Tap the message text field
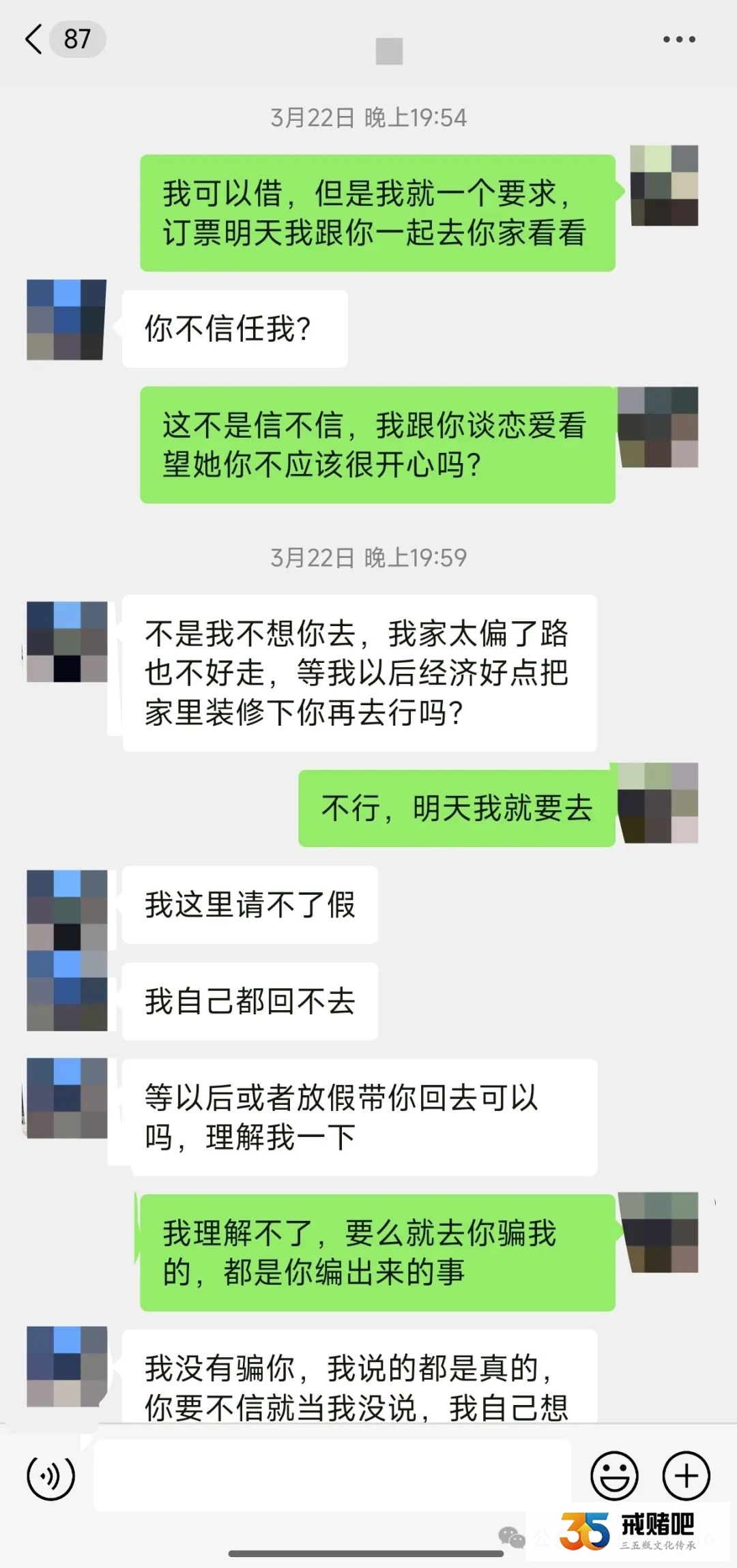 click(332, 1475)
